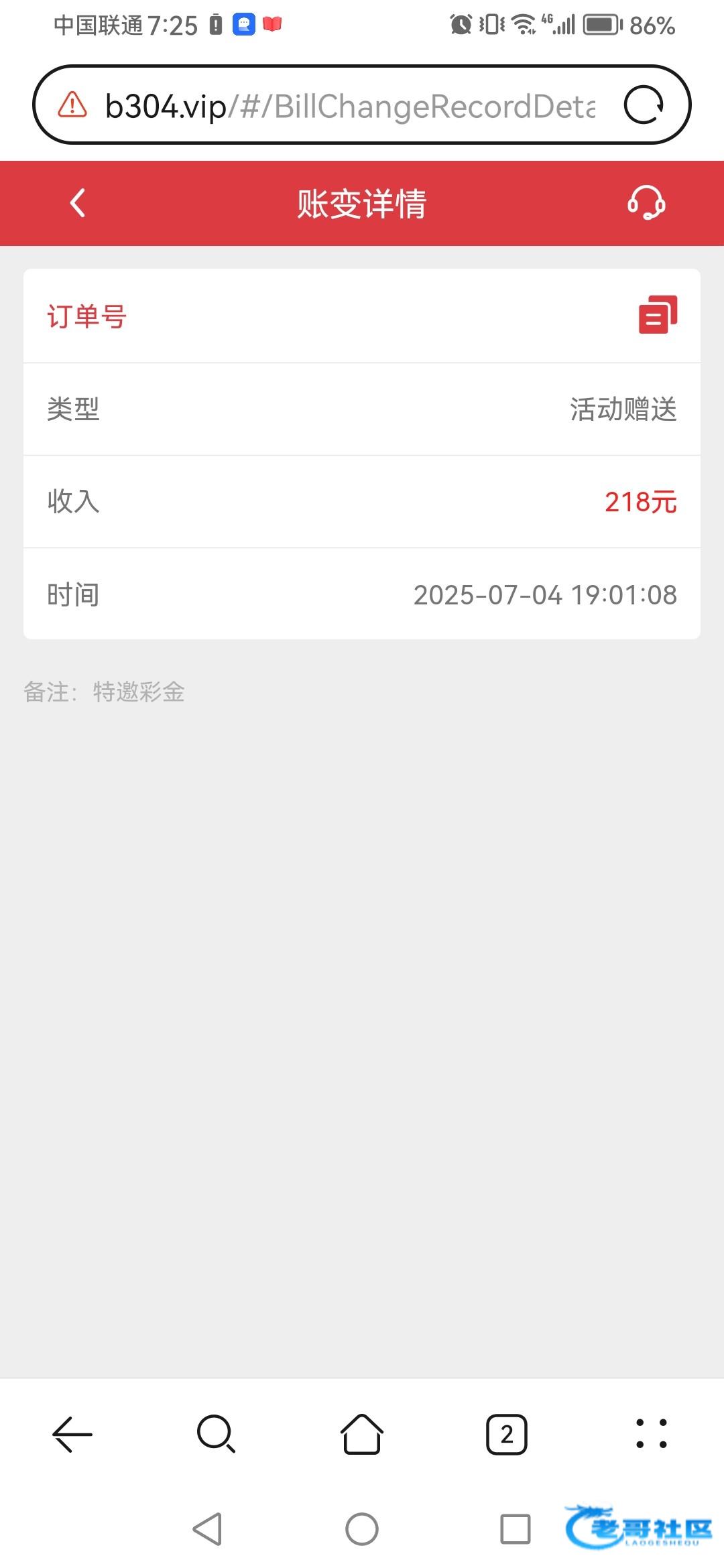
Task: Reload the page with the refresh icon
Action: [644, 105]
